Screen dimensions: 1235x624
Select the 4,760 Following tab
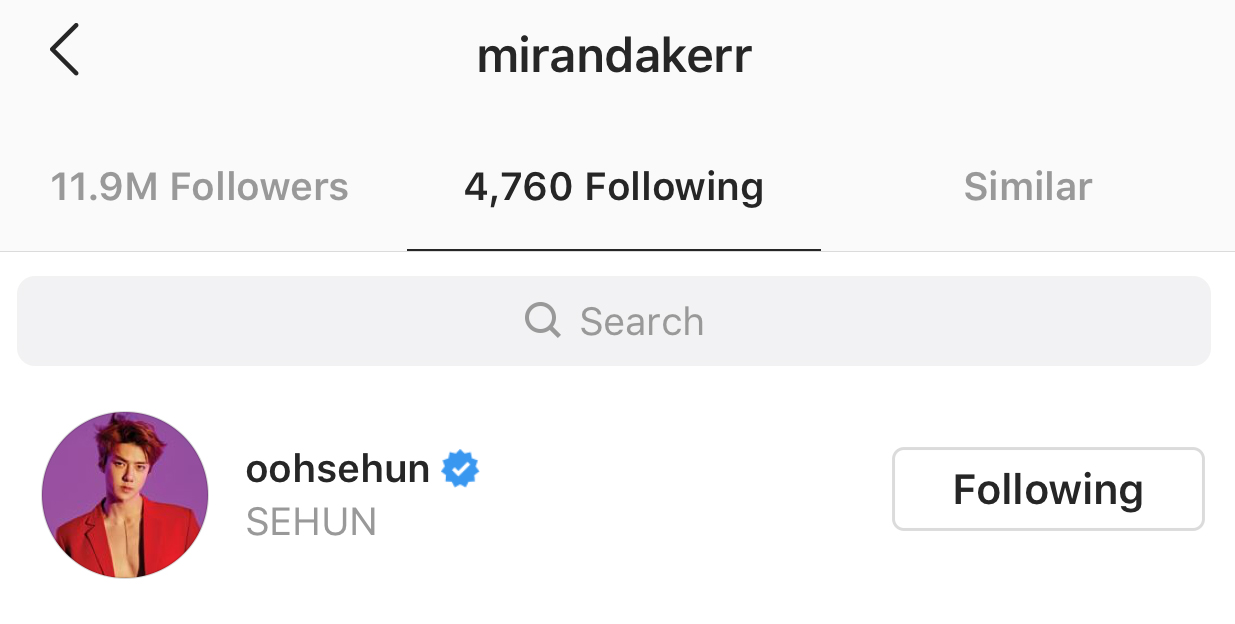pyautogui.click(x=613, y=187)
